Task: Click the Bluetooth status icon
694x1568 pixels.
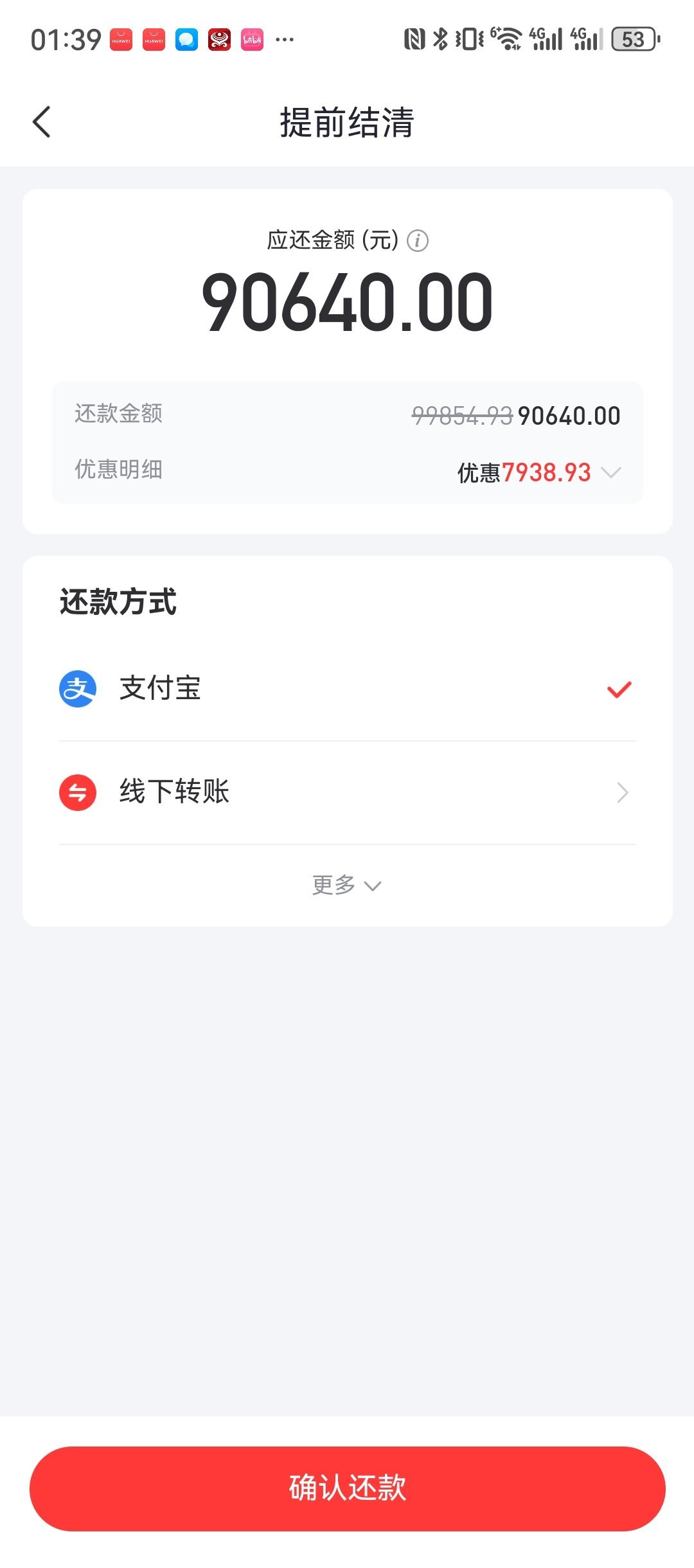Action: pos(440,39)
